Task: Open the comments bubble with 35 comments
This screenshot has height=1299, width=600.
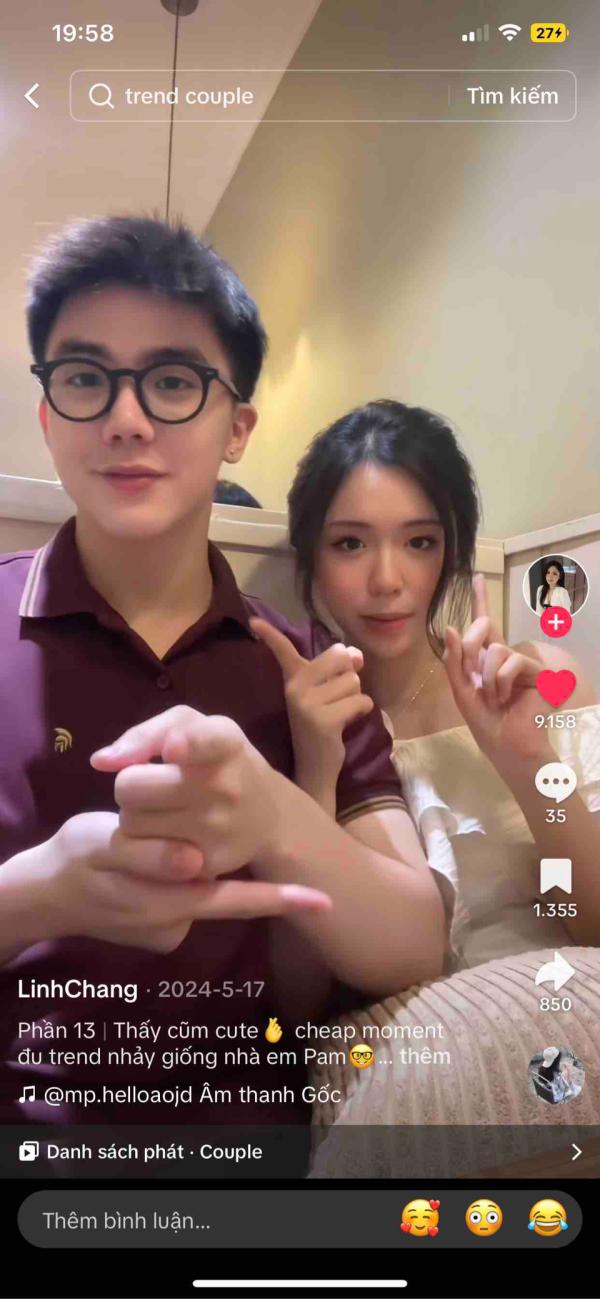Action: [555, 782]
